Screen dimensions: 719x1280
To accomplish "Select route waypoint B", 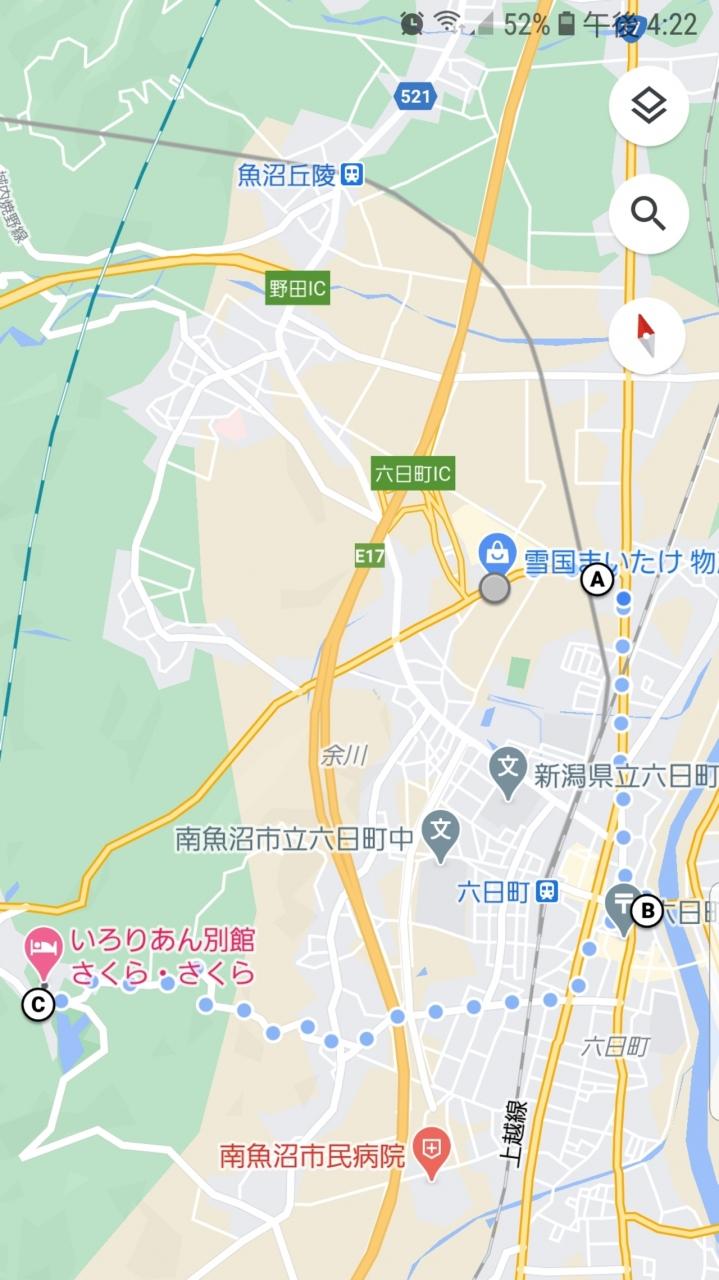I will click(647, 911).
